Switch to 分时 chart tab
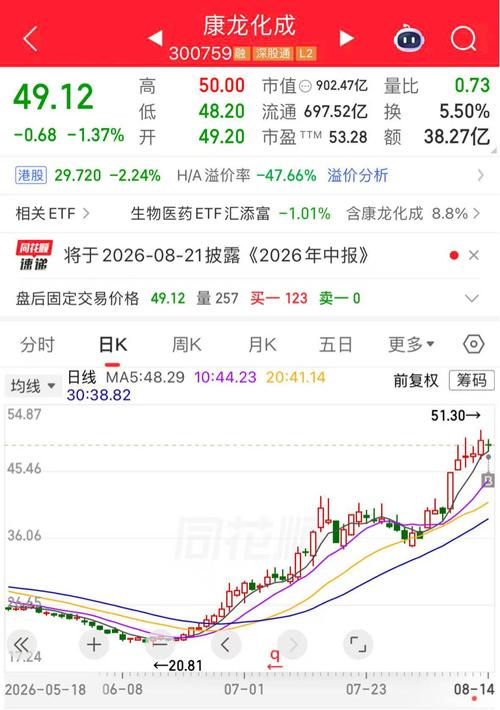This screenshot has height=710, width=500. (x=38, y=345)
